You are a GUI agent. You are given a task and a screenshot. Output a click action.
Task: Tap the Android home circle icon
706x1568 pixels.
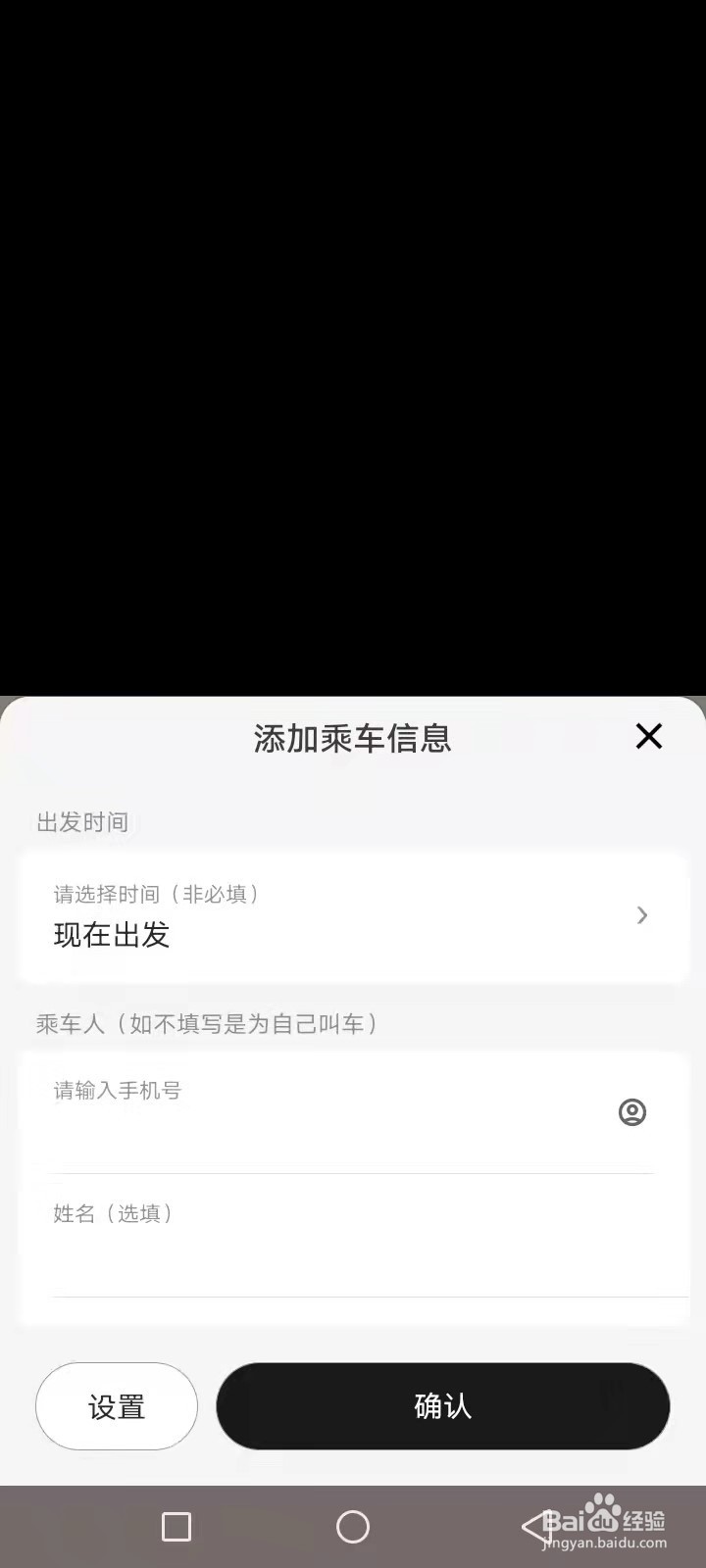353,1526
